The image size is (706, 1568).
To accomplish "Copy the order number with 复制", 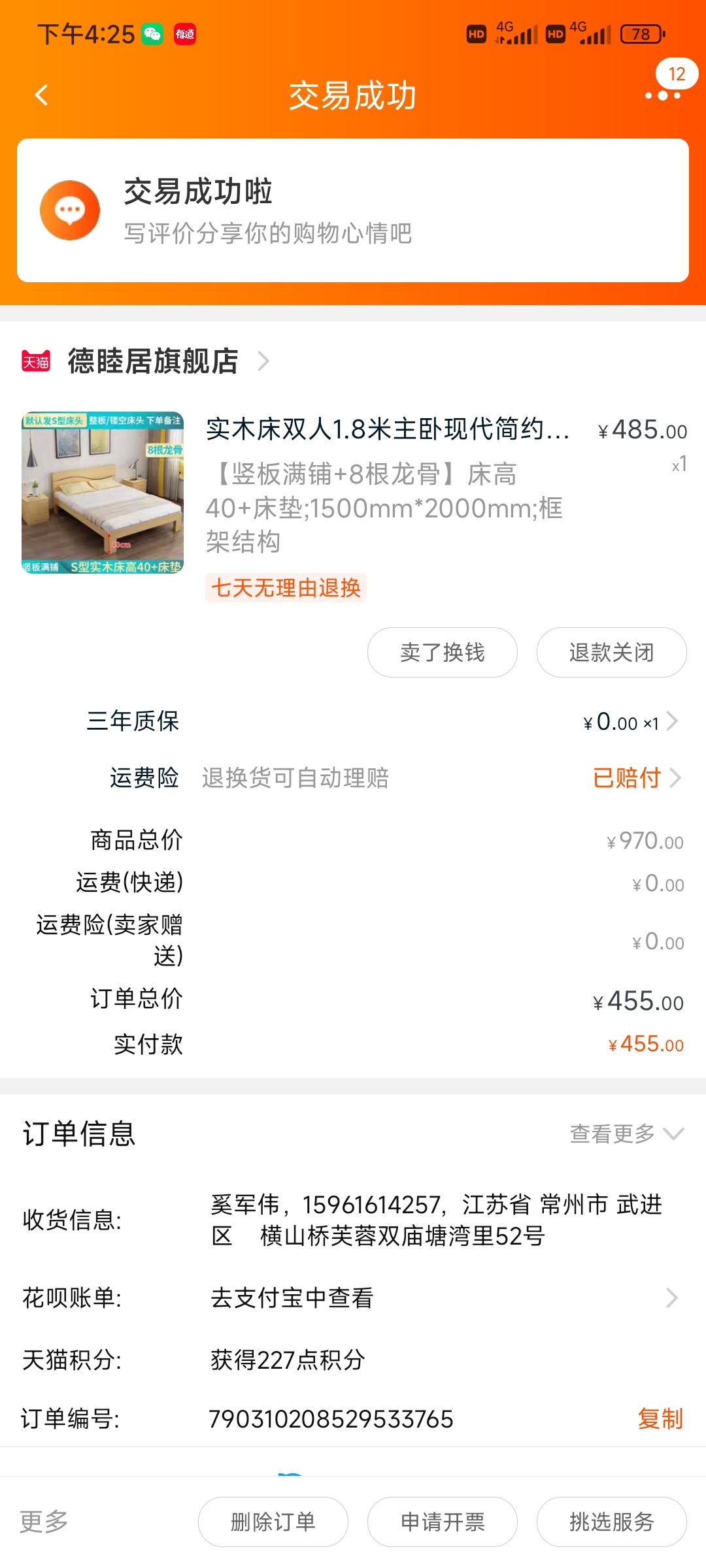I will [x=660, y=1419].
